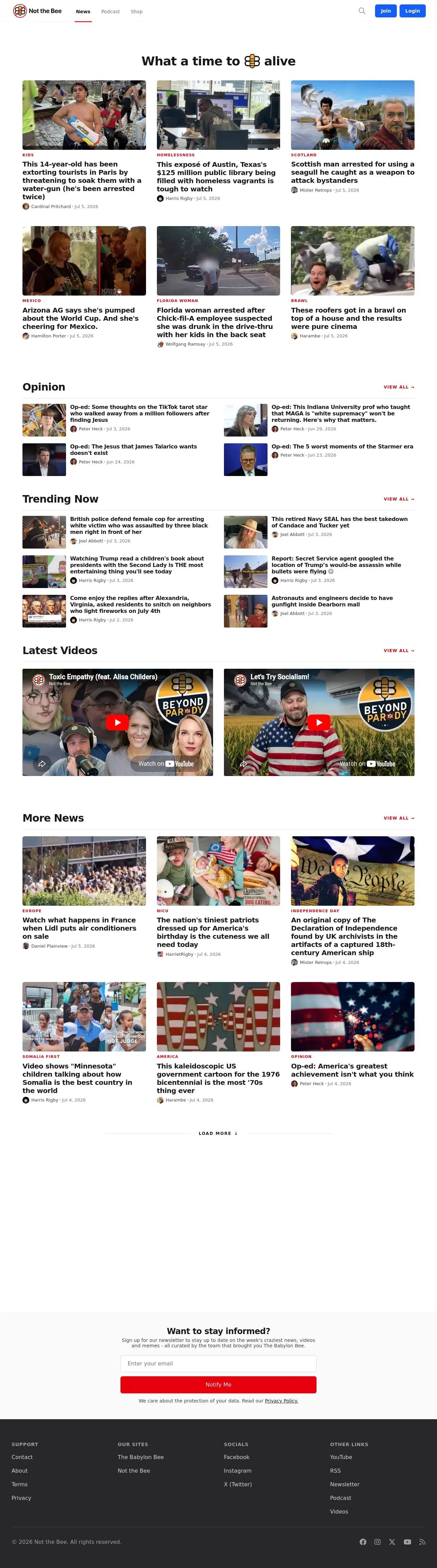Play the Let's Try Socialism video
Image resolution: width=437 pixels, height=1568 pixels.
[319, 722]
